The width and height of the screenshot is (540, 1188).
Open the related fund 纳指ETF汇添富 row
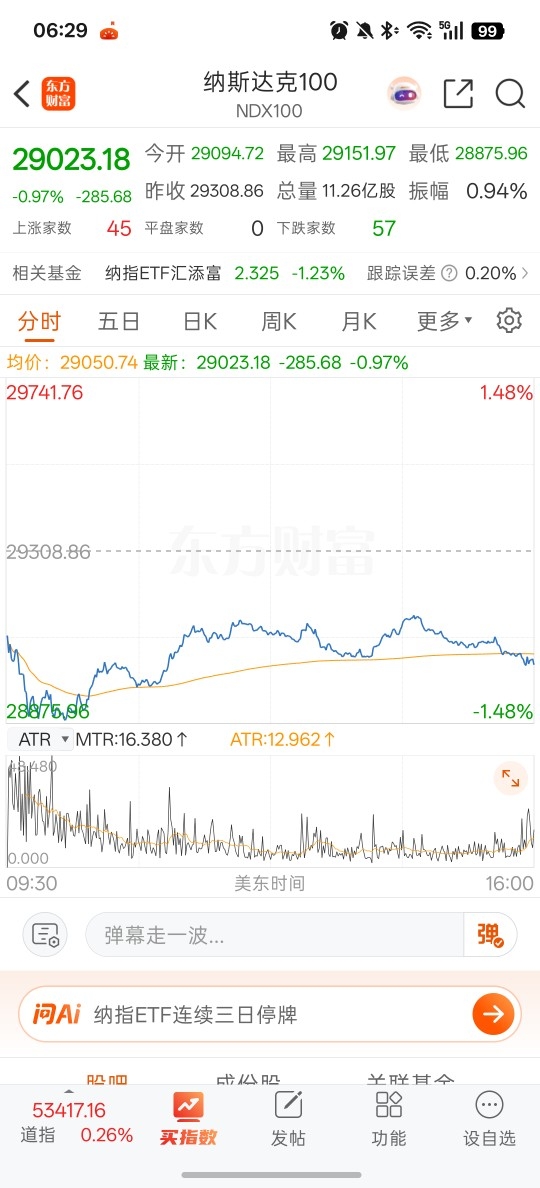tap(270, 273)
